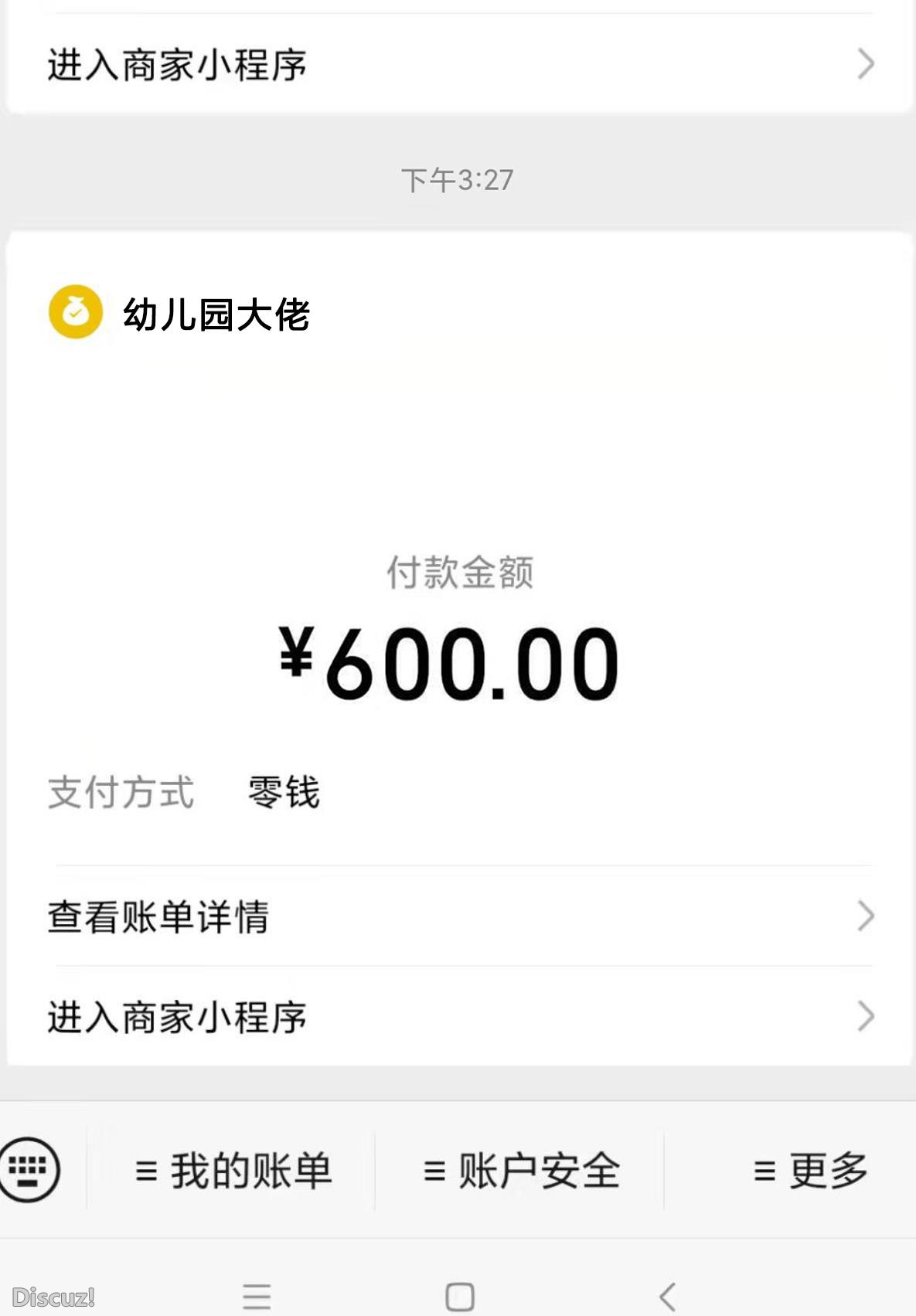Return to home screen via home button

(459, 1296)
